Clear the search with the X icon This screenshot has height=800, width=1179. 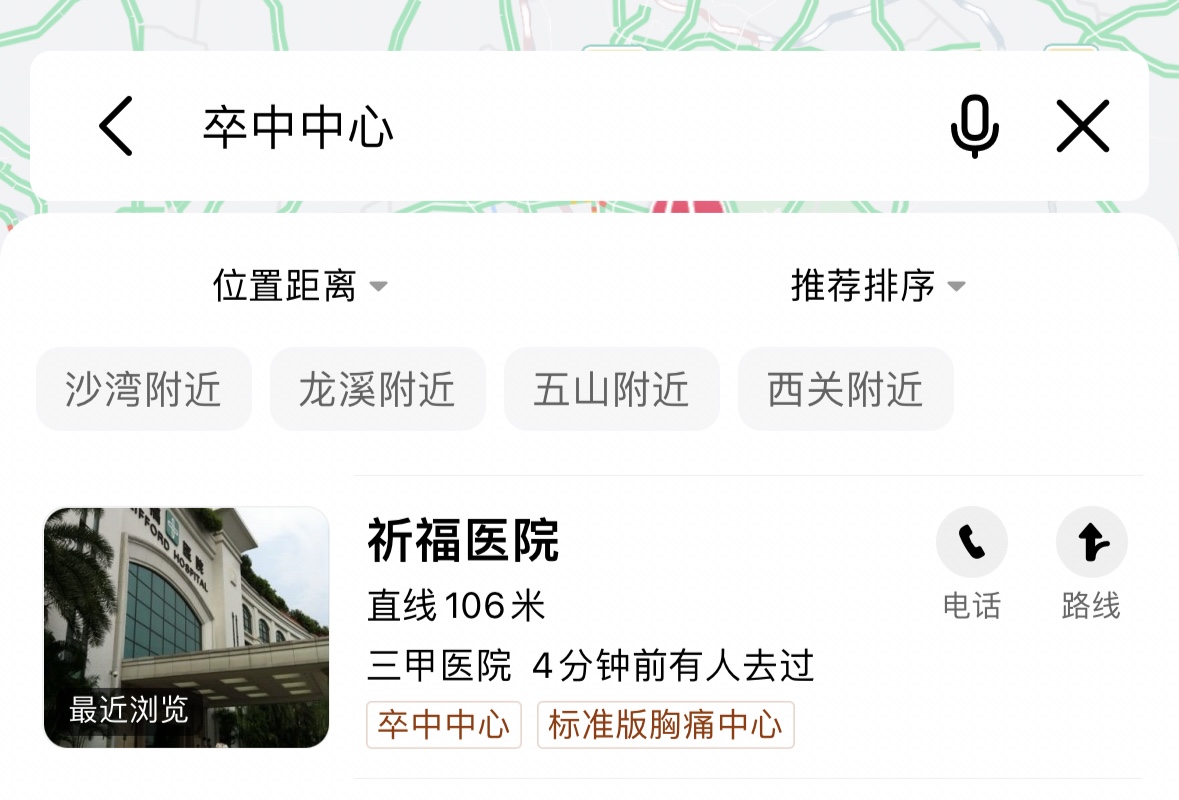[1083, 127]
